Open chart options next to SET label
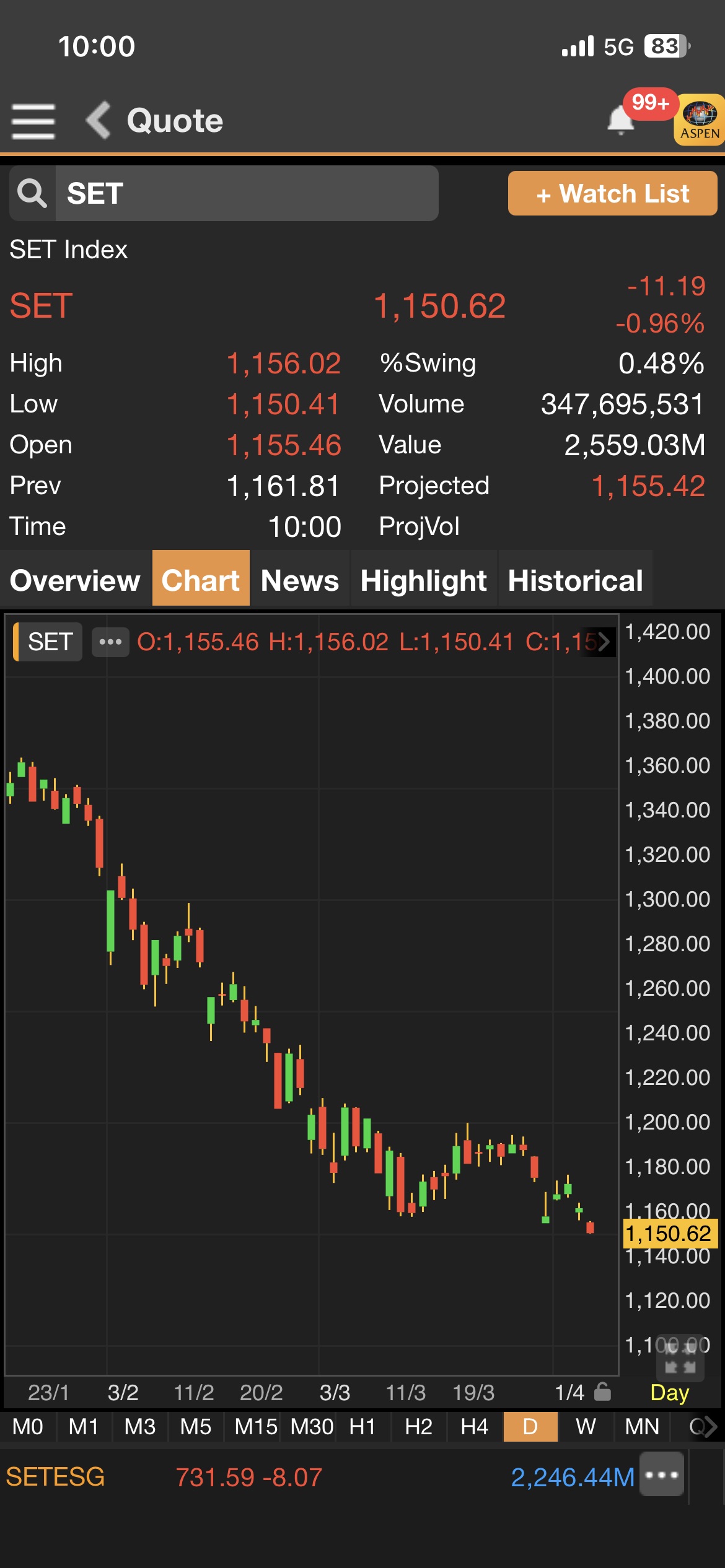The width and height of the screenshot is (725, 1568). coord(110,642)
